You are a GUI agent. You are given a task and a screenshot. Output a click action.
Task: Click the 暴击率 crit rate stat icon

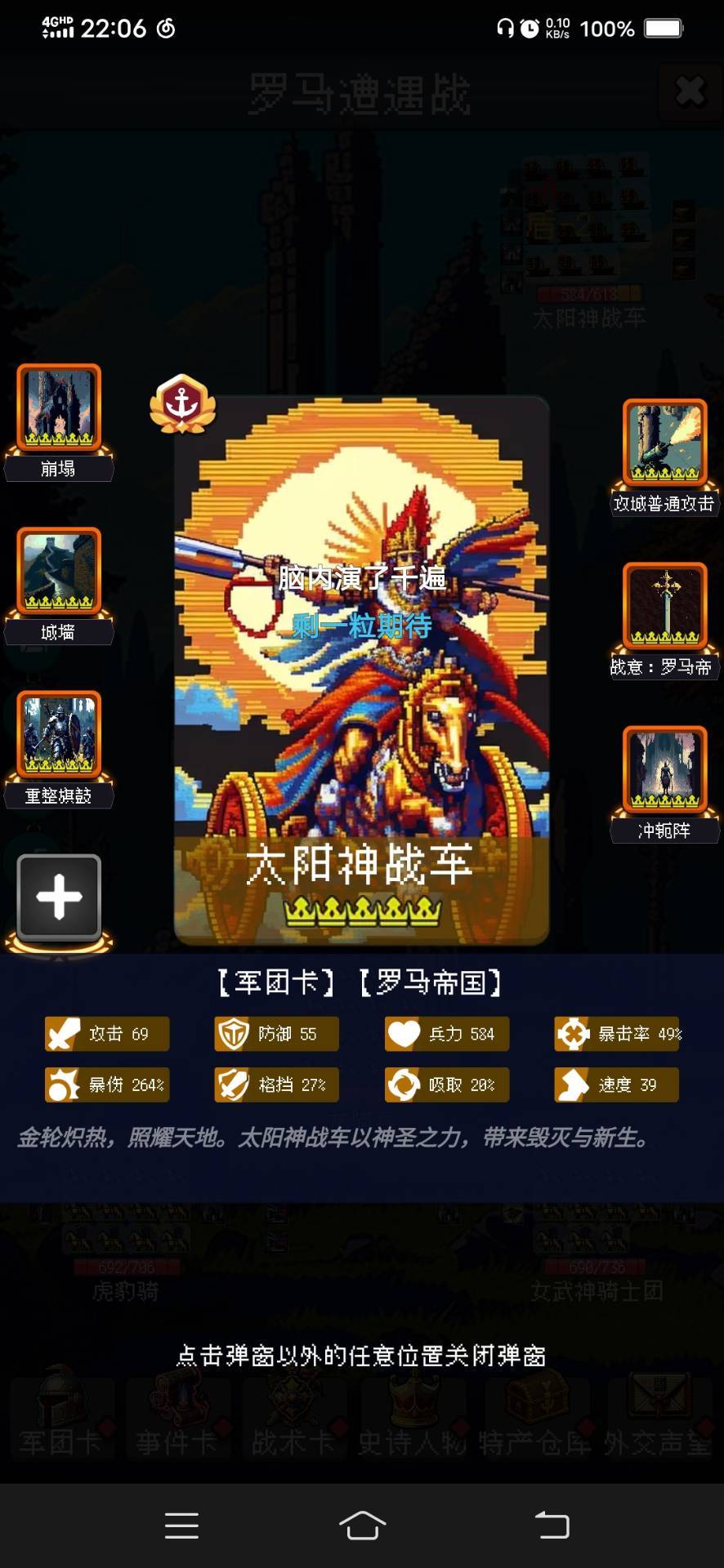572,1033
